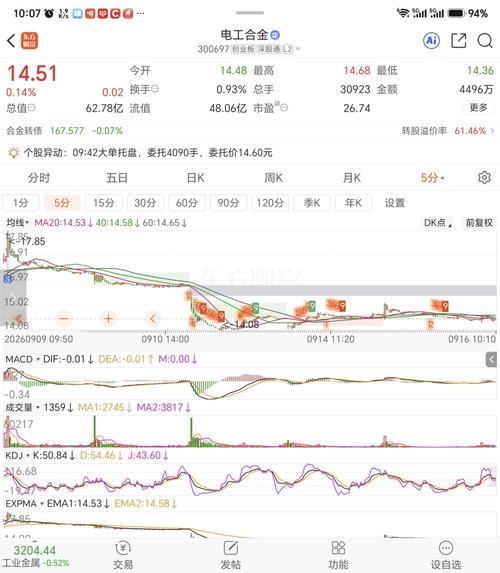Open the search magnifier
Screen dimensions: 500x573
click(x=485, y=41)
